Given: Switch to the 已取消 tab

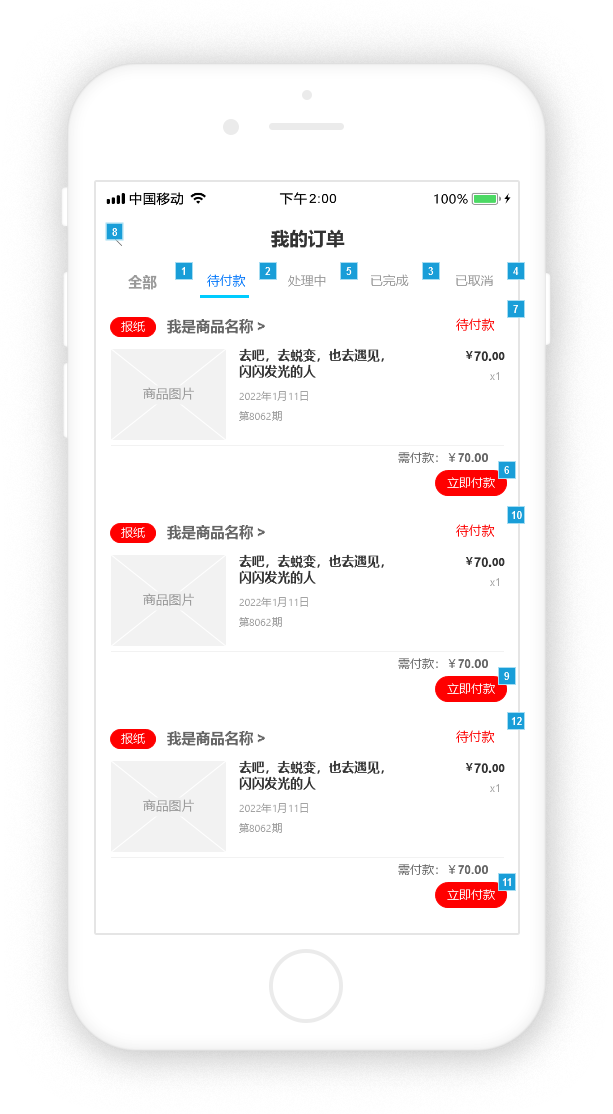Looking at the screenshot, I should pos(474,281).
